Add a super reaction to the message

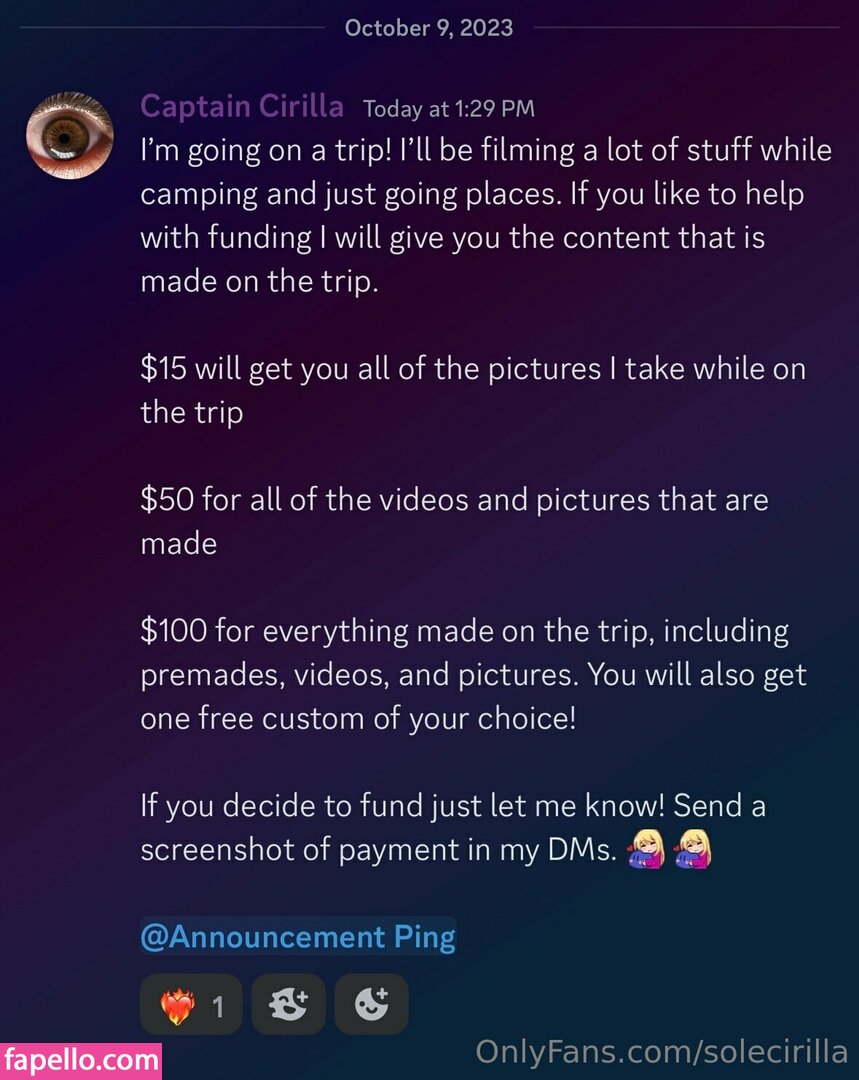click(x=288, y=1004)
